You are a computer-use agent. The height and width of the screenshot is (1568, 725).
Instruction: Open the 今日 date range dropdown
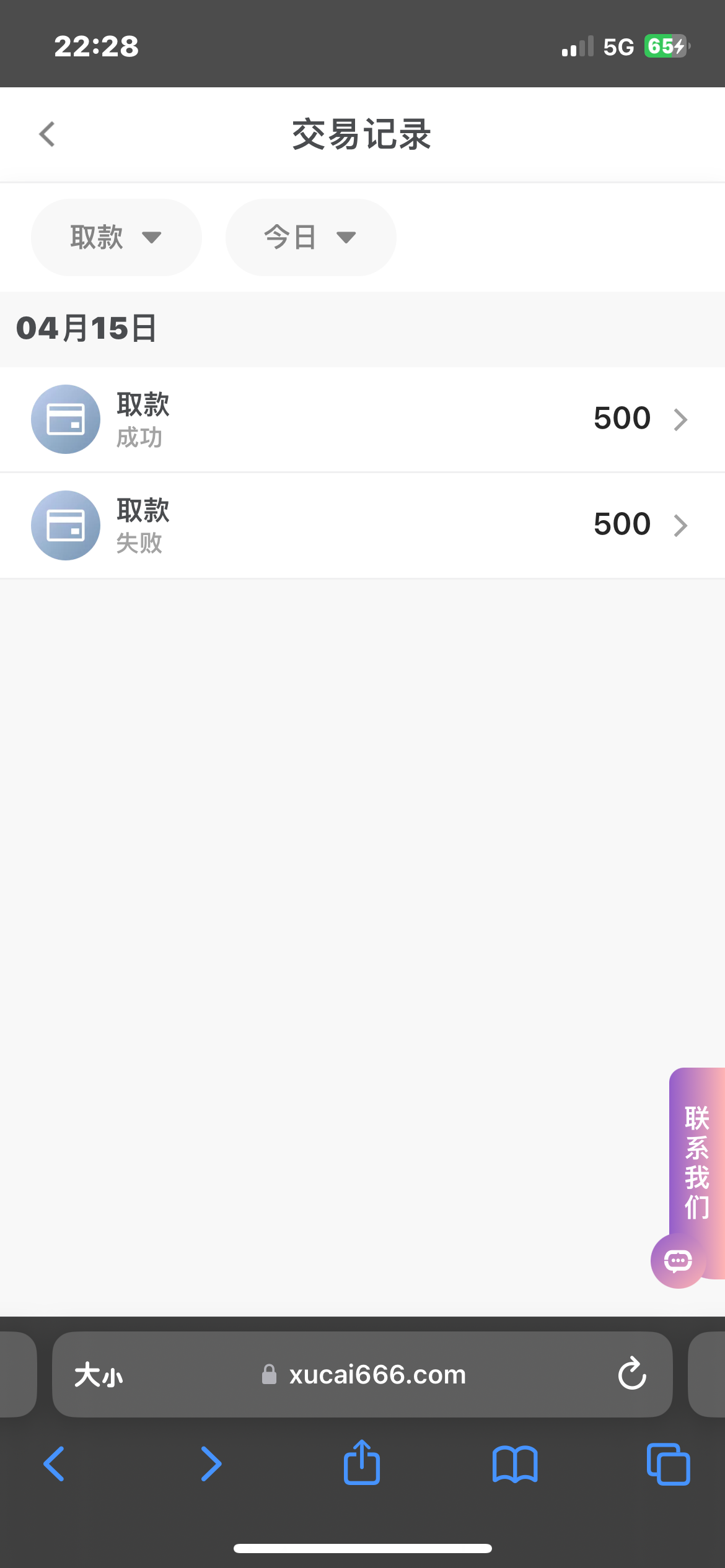(310, 237)
